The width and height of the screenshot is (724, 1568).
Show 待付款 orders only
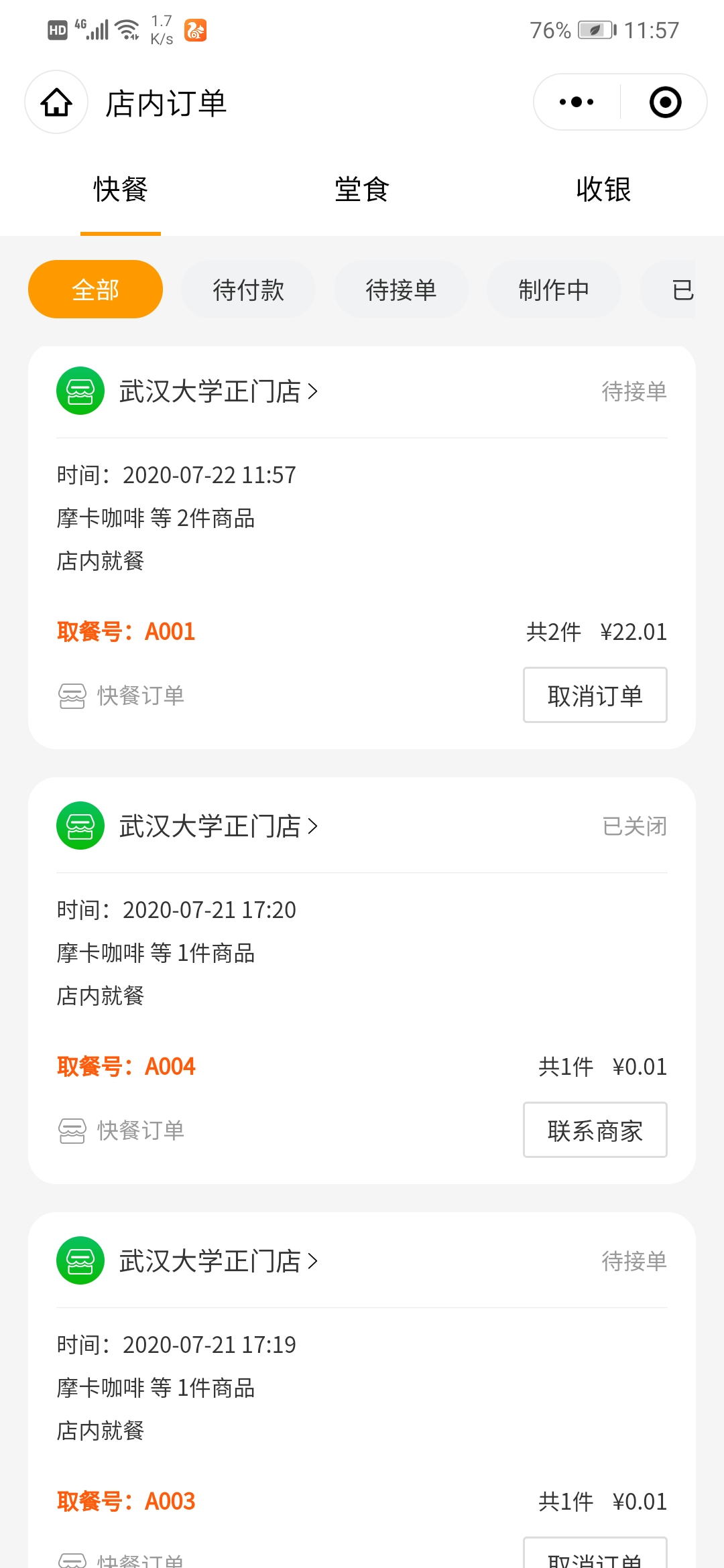[248, 289]
